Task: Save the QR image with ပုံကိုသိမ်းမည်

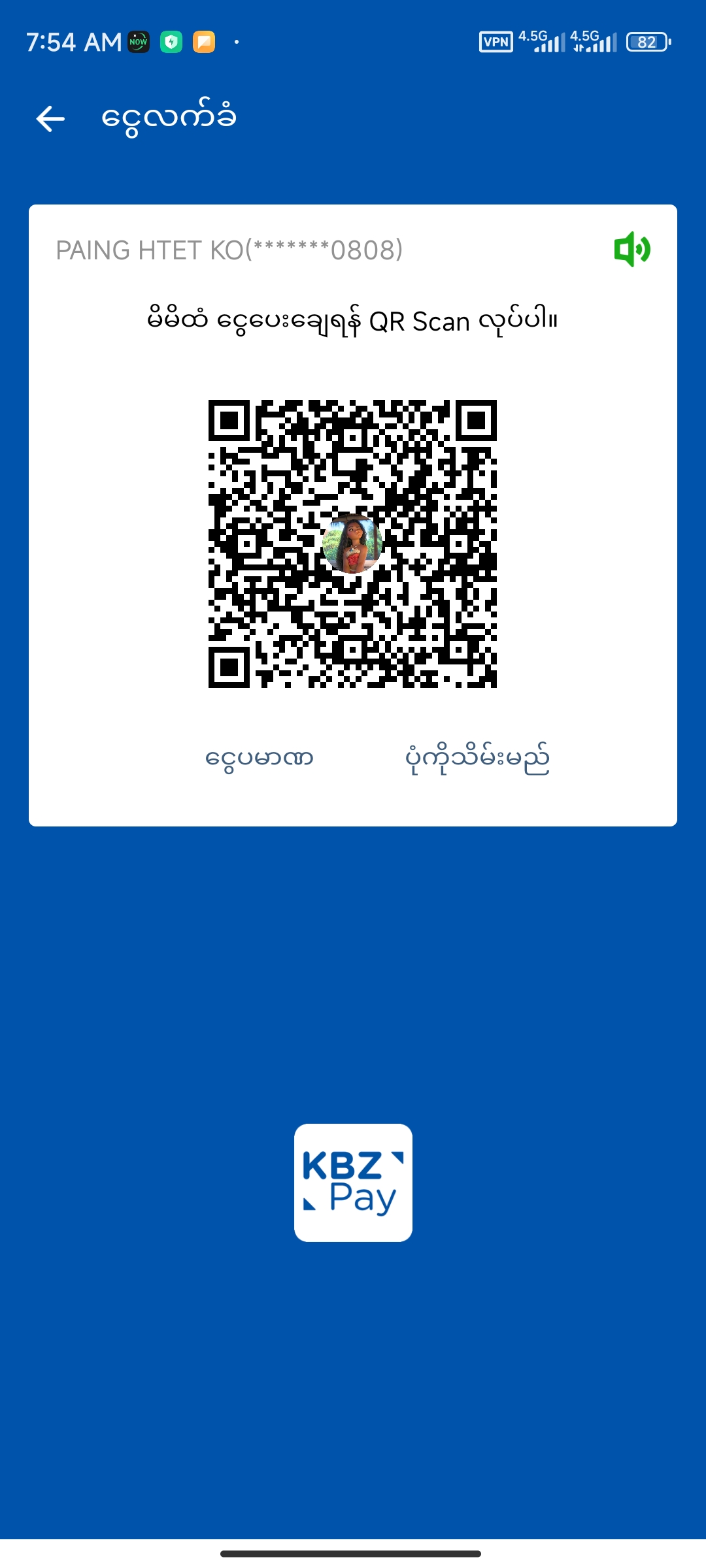Action: [x=477, y=759]
